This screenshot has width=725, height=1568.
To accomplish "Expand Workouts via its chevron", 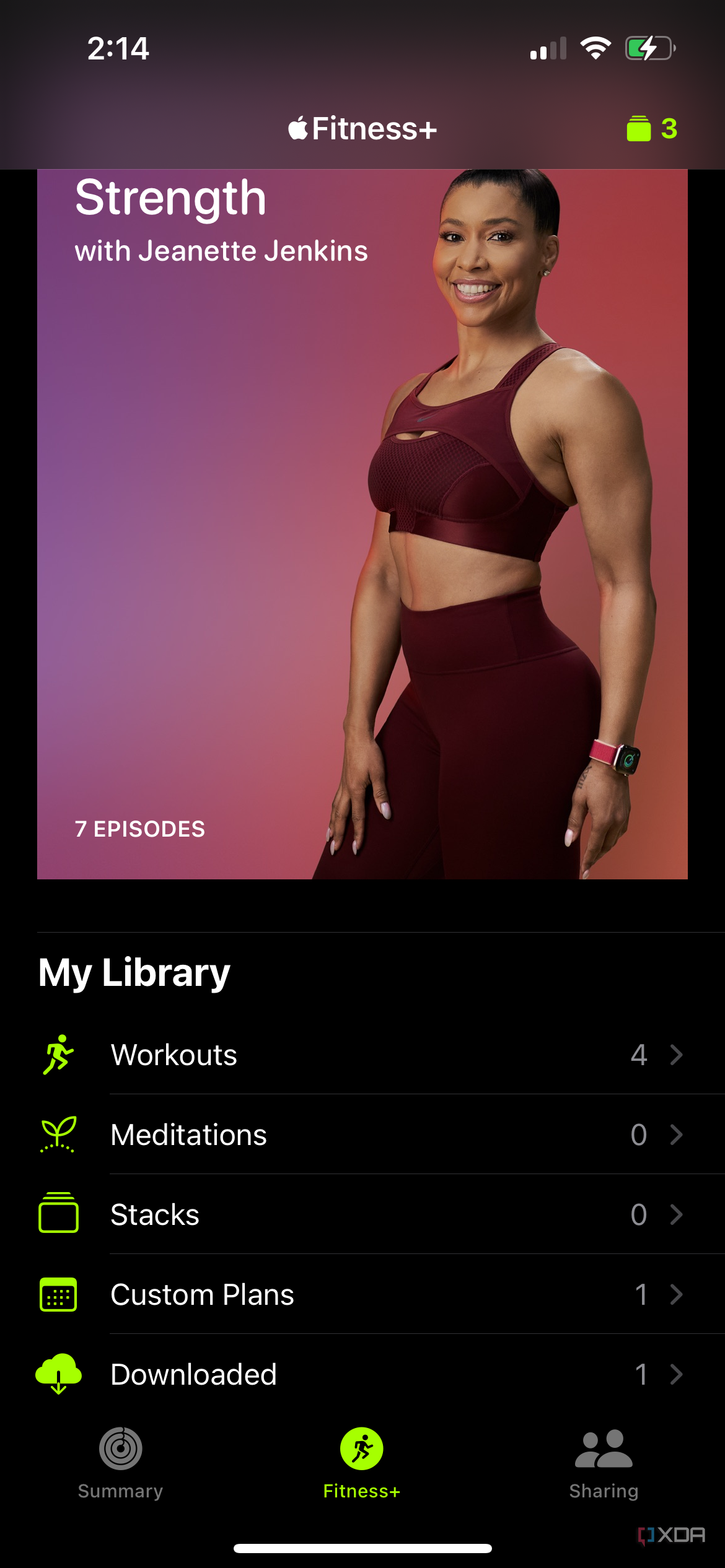I will [x=677, y=1055].
